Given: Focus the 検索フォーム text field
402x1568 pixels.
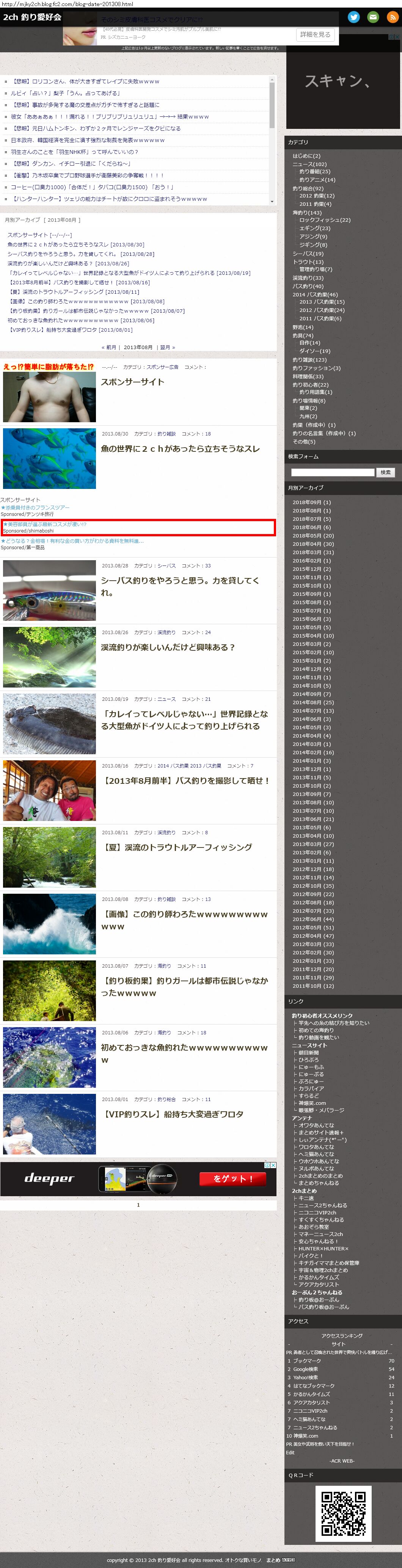Looking at the screenshot, I should click(332, 472).
